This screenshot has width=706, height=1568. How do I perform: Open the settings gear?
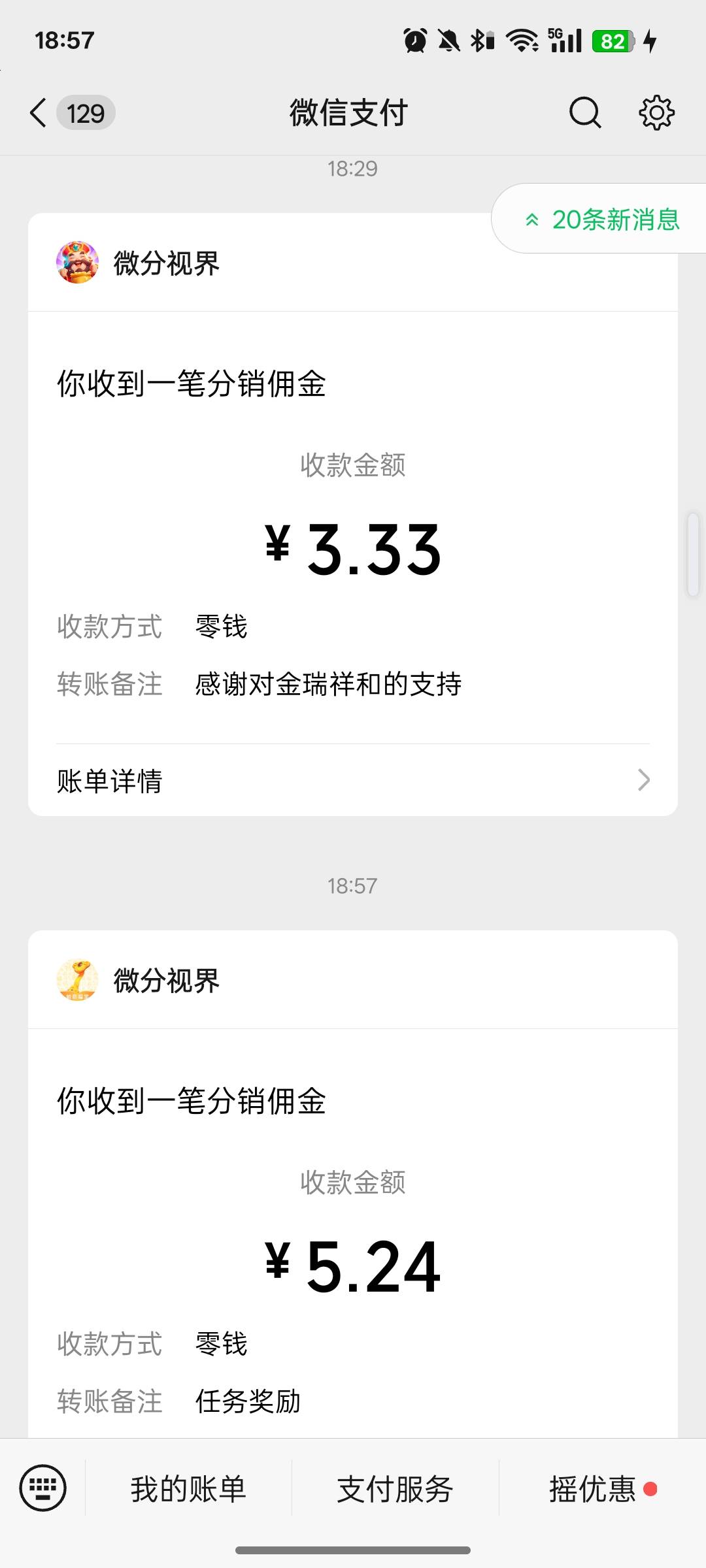click(x=656, y=113)
